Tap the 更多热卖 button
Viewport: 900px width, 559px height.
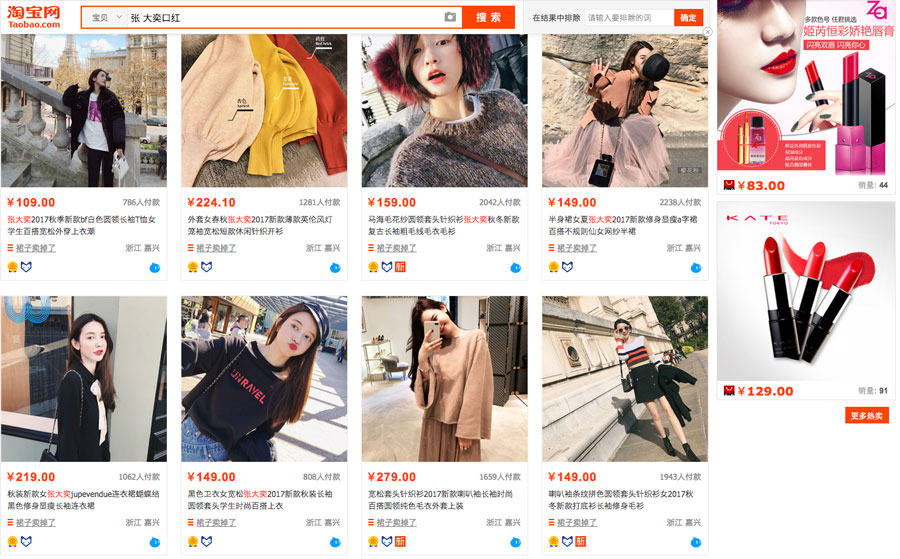866,415
